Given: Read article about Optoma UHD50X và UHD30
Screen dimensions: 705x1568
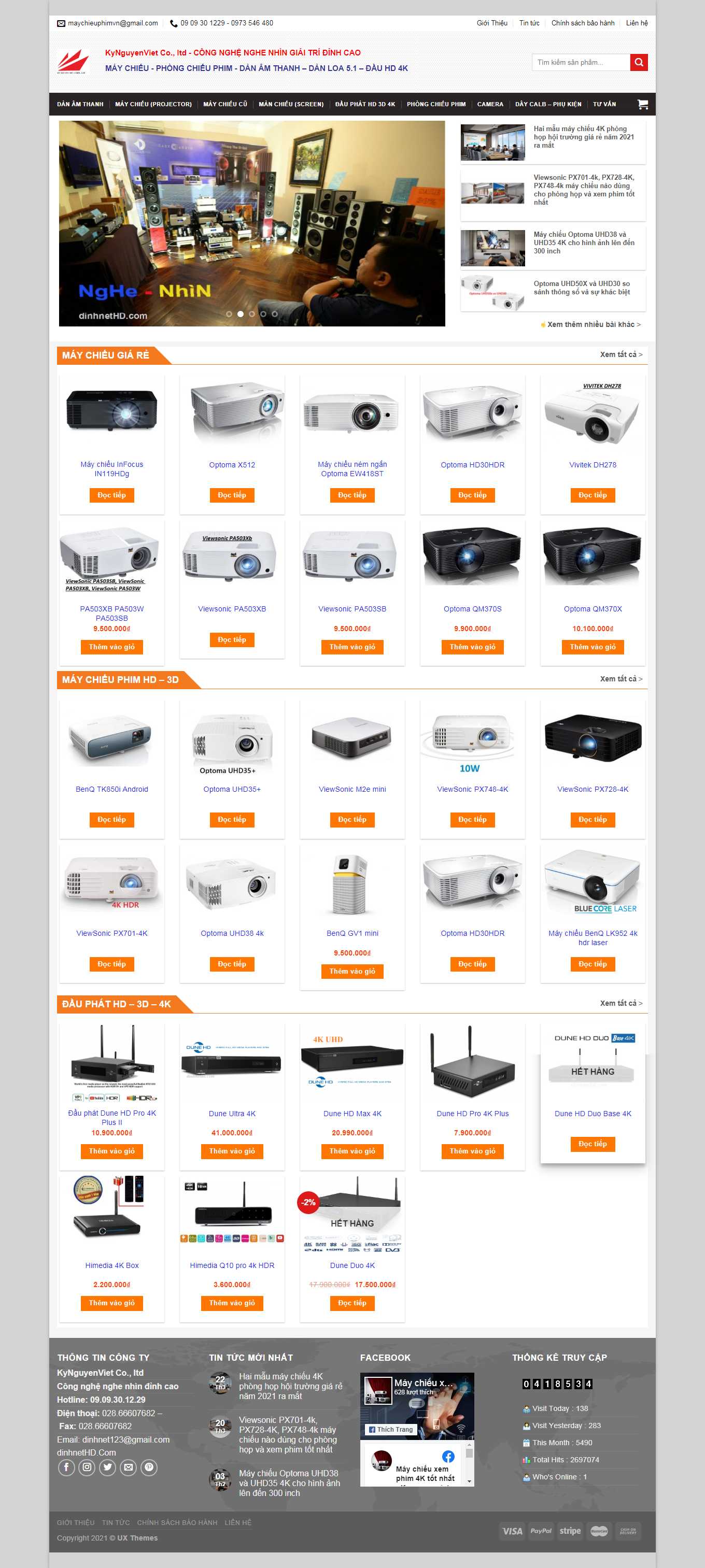Looking at the screenshot, I should (x=581, y=288).
